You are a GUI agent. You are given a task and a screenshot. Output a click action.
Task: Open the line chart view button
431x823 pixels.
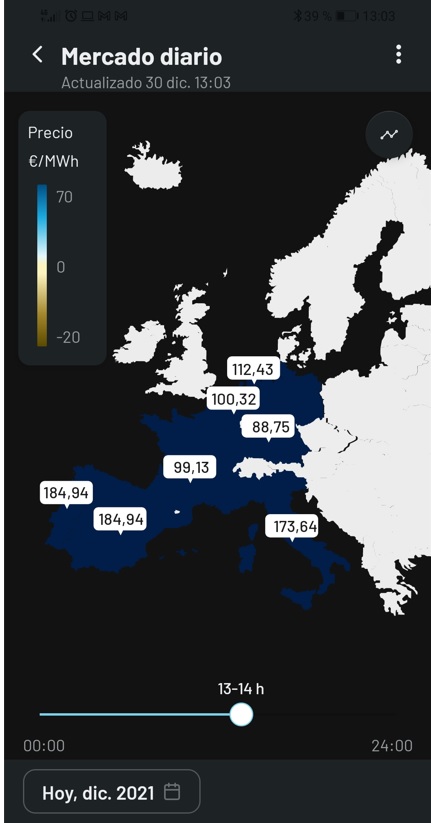pyautogui.click(x=389, y=134)
